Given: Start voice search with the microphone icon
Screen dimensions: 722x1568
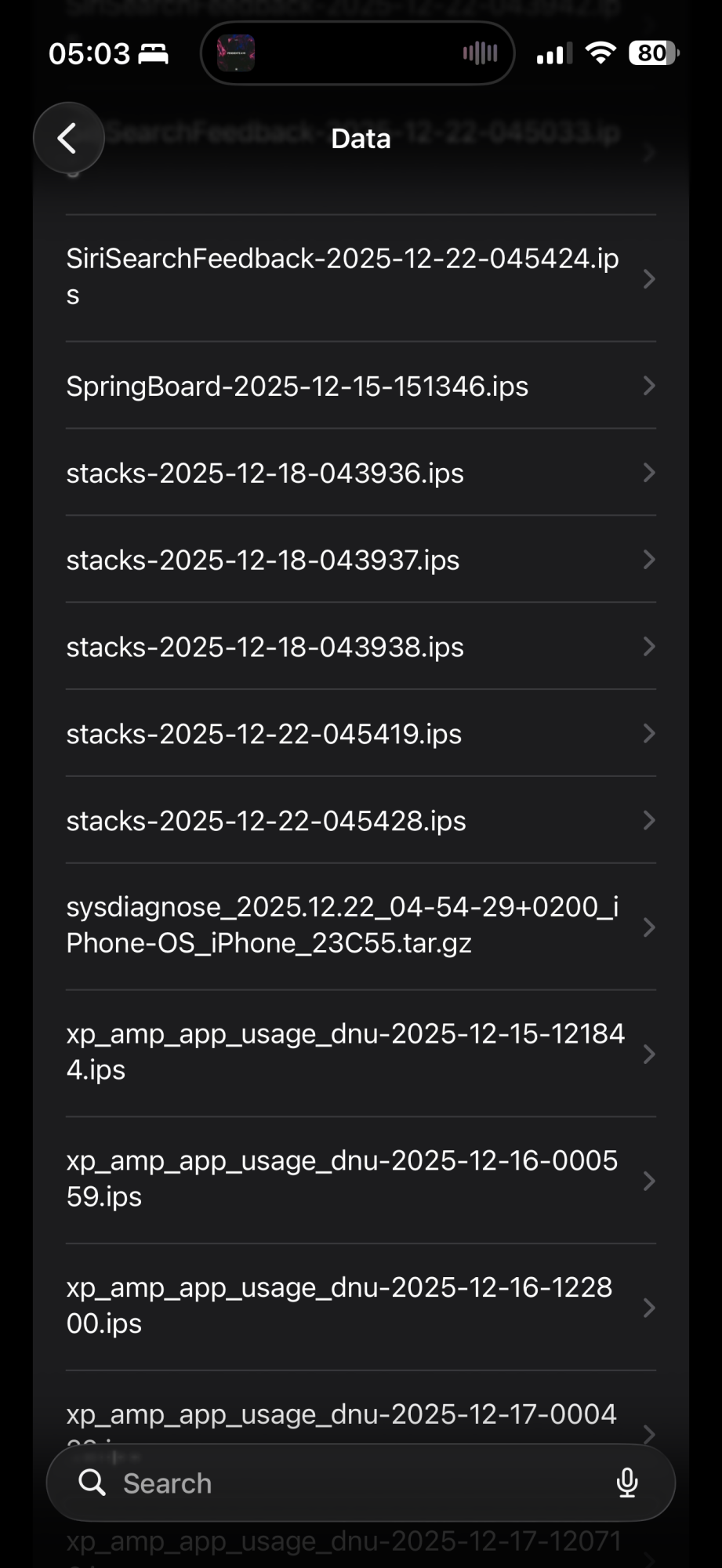Looking at the screenshot, I should coord(628,1483).
